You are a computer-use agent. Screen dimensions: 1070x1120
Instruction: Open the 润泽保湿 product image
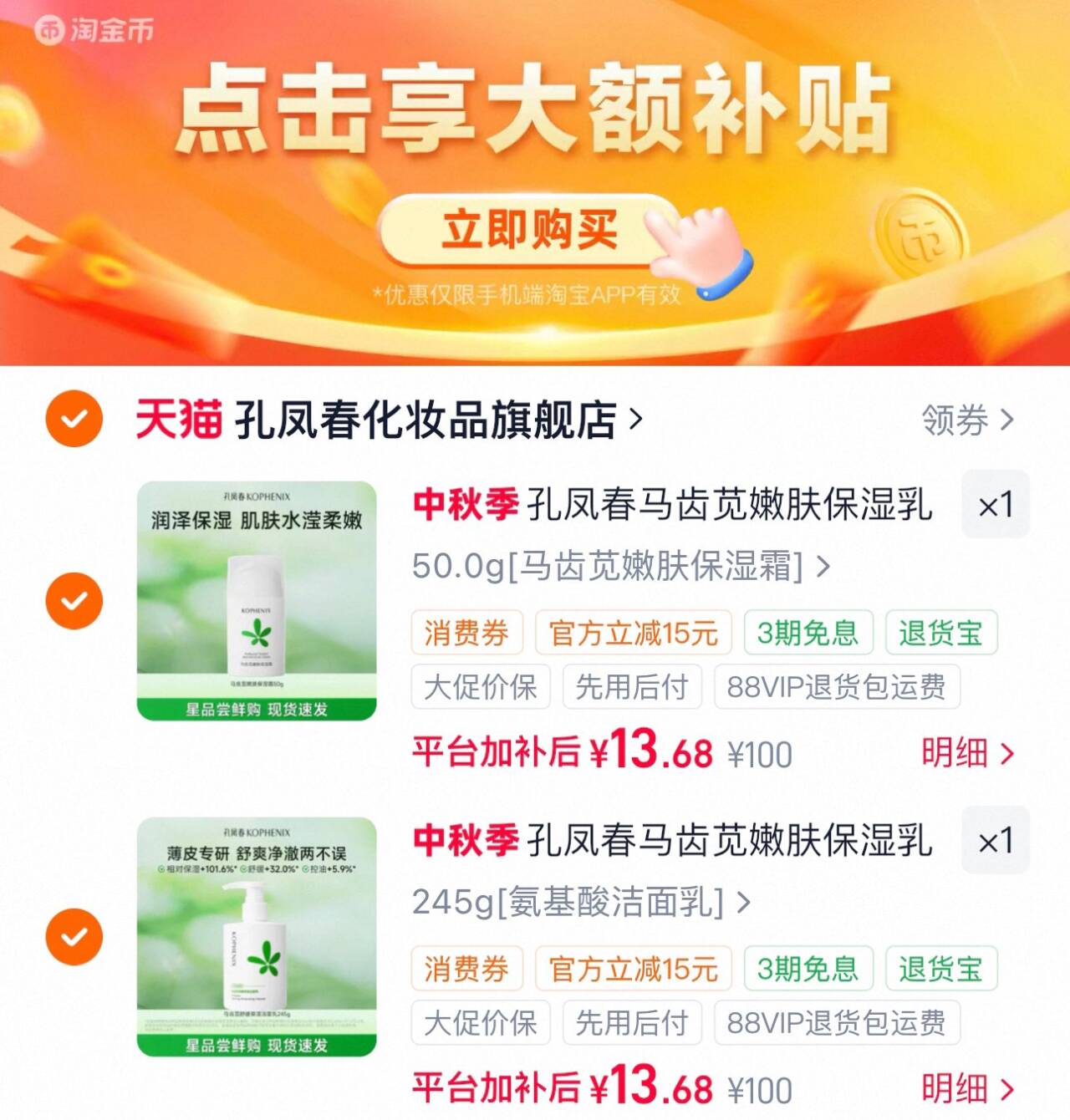257,601
